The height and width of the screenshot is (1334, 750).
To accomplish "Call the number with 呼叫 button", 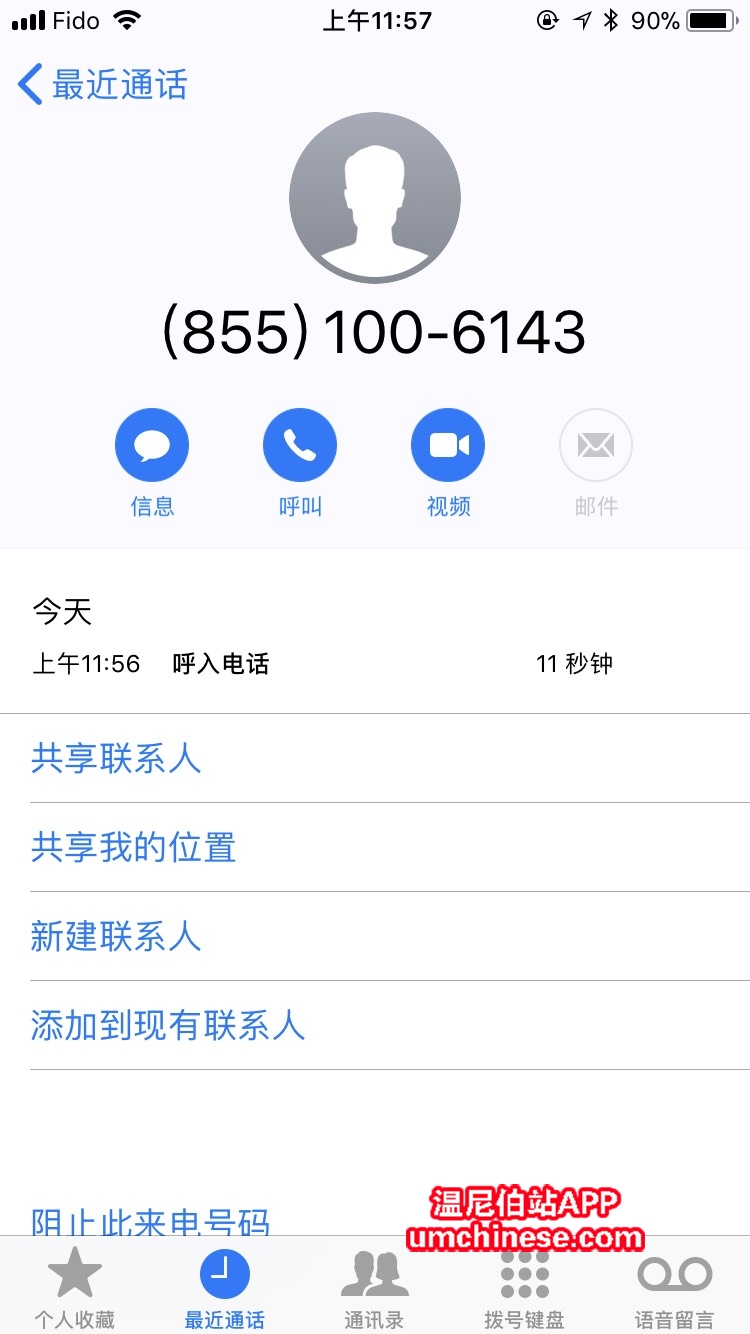I will tap(300, 446).
